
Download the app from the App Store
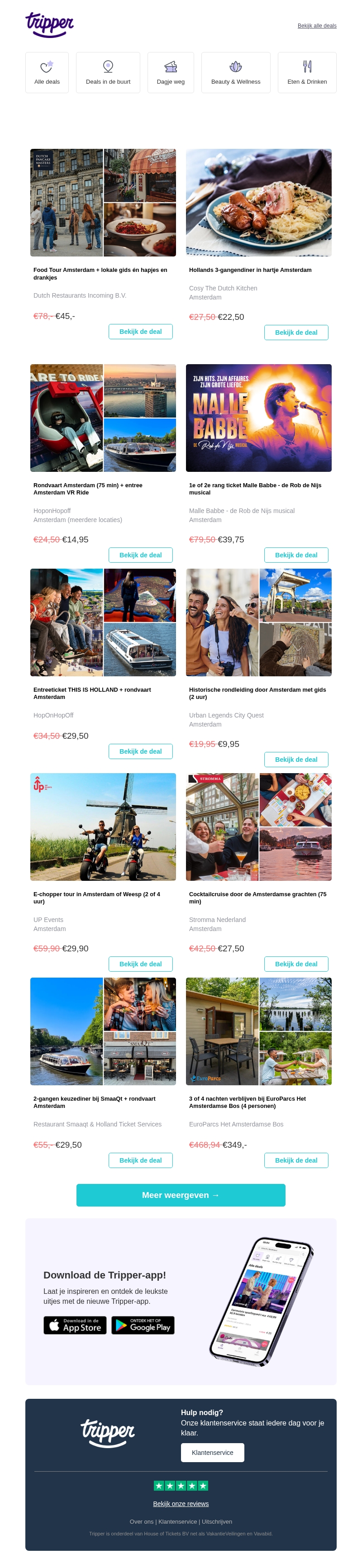(75, 1326)
